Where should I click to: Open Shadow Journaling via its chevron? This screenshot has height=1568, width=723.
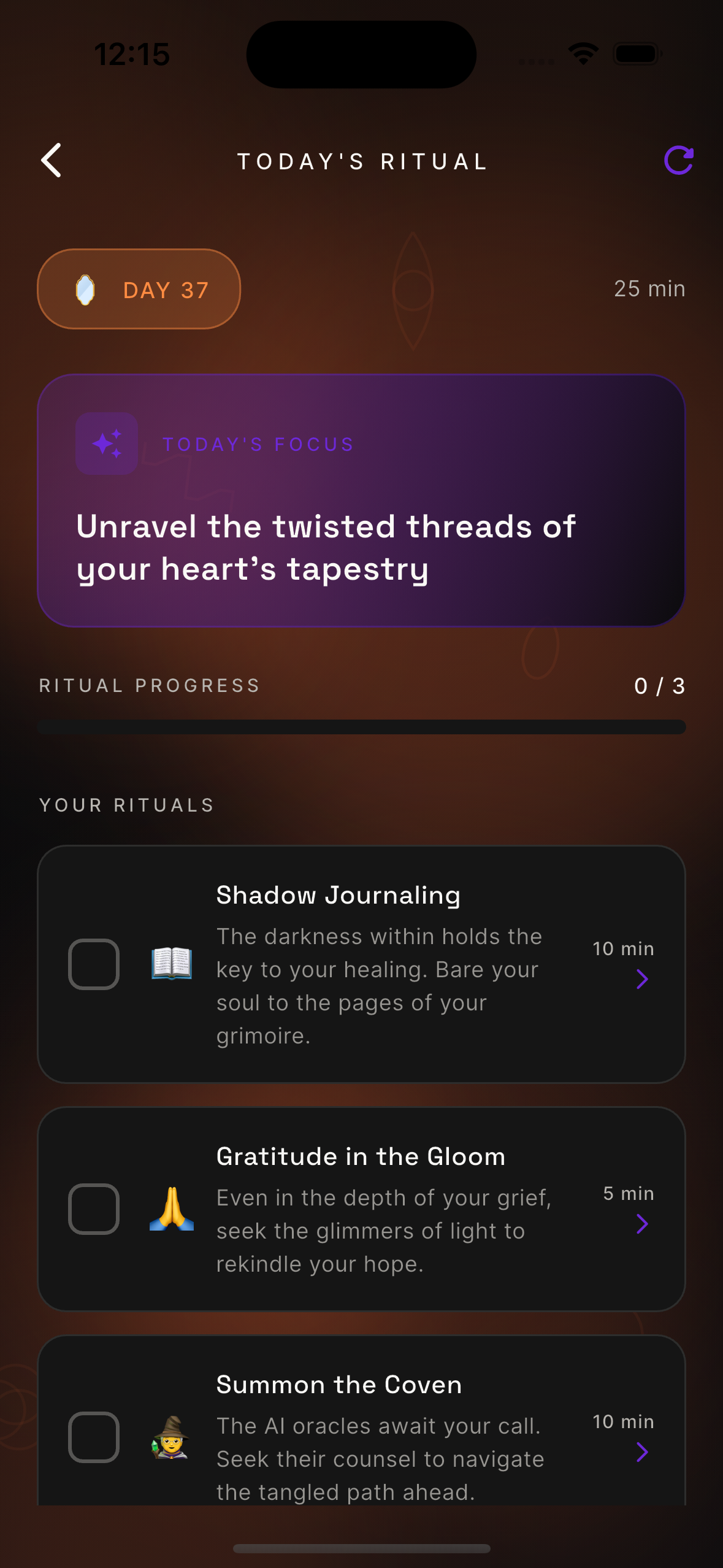[642, 979]
